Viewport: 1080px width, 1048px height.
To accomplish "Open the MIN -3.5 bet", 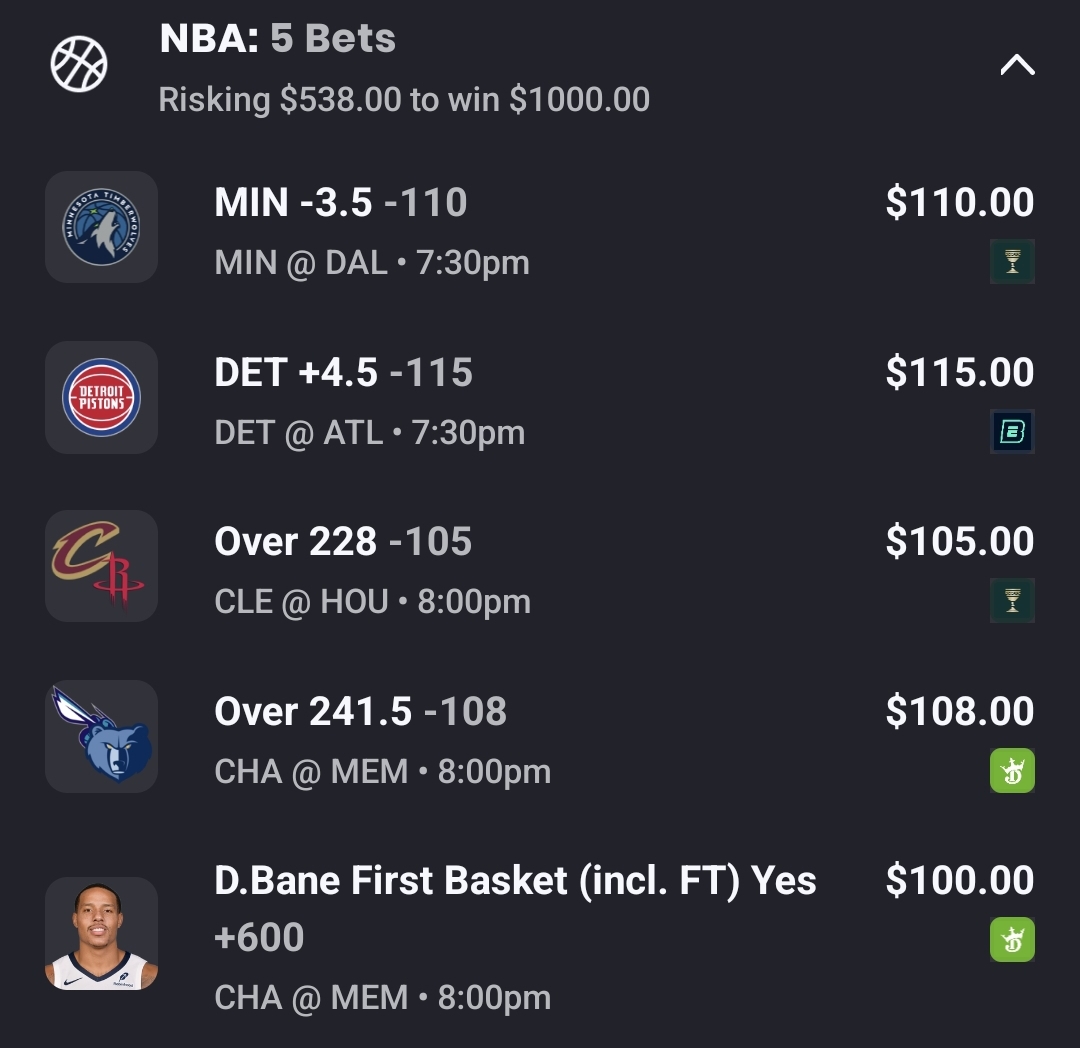I will tap(341, 204).
